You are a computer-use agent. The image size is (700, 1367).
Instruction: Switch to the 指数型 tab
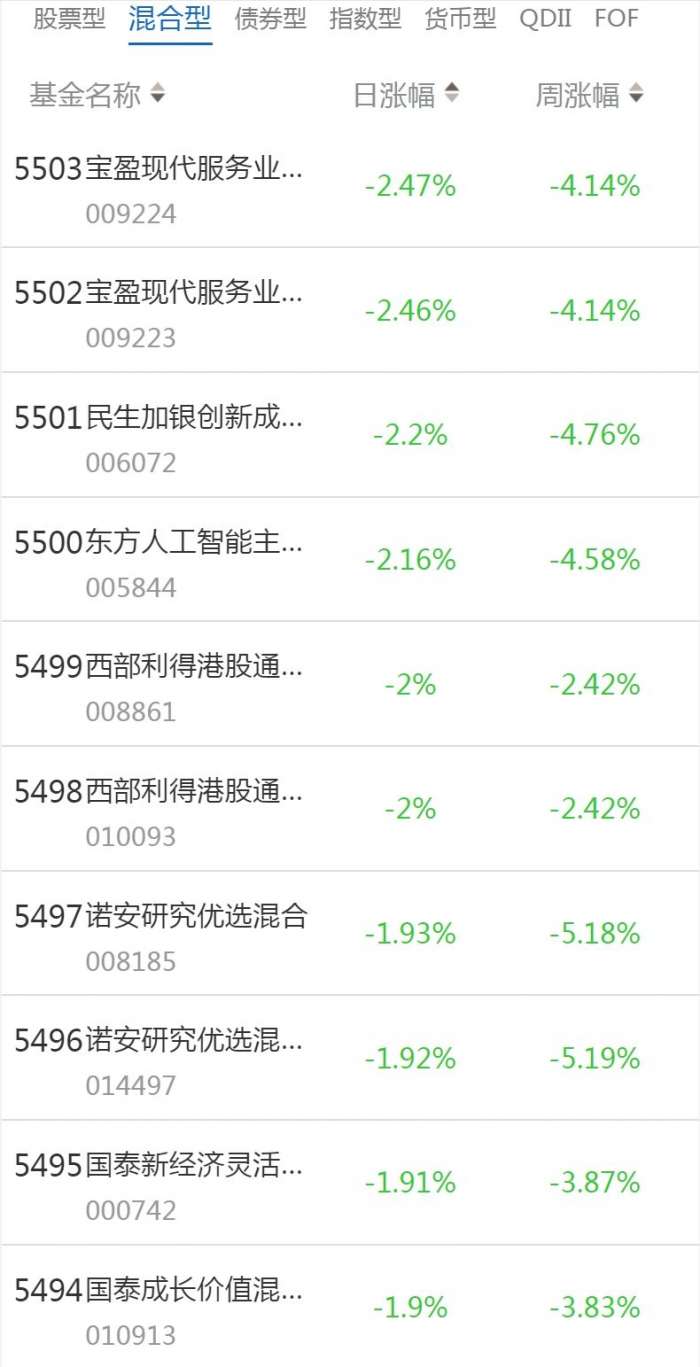point(365,19)
